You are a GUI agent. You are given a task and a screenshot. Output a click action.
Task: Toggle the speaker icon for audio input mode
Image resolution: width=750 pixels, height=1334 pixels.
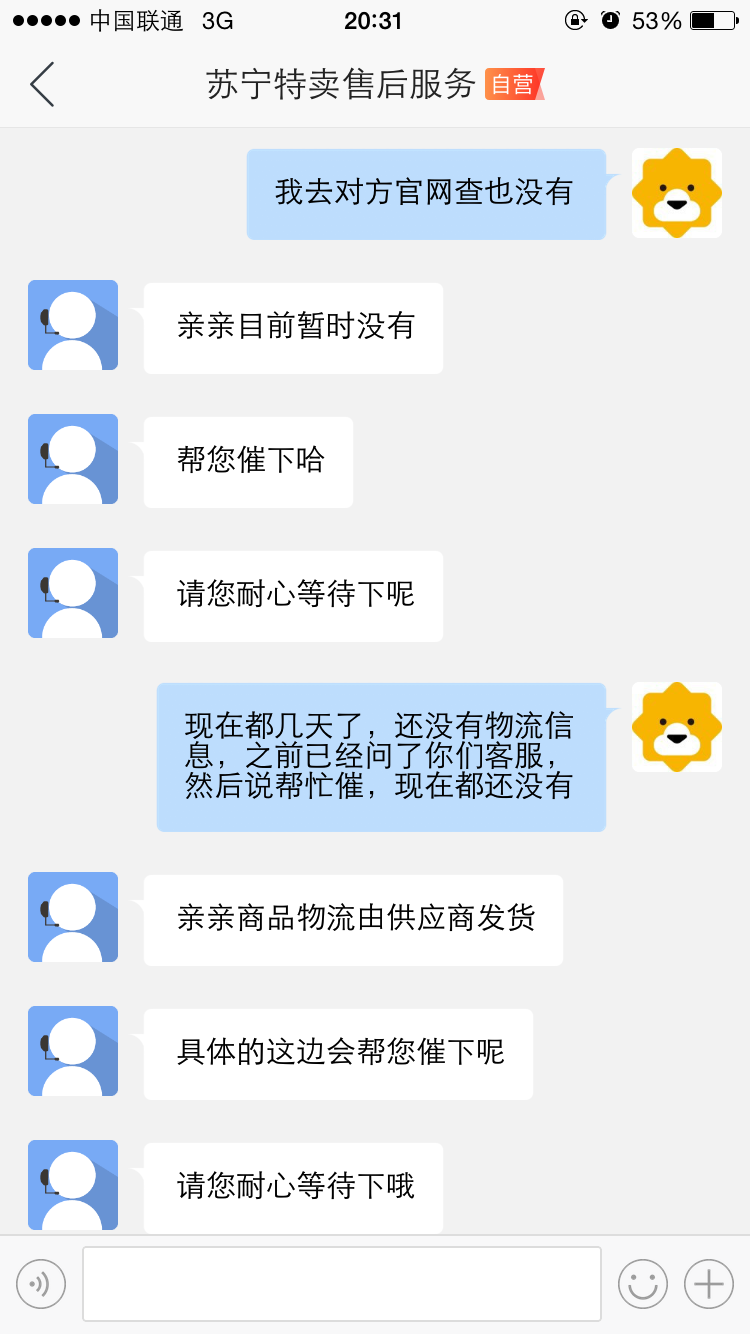pyautogui.click(x=40, y=1283)
